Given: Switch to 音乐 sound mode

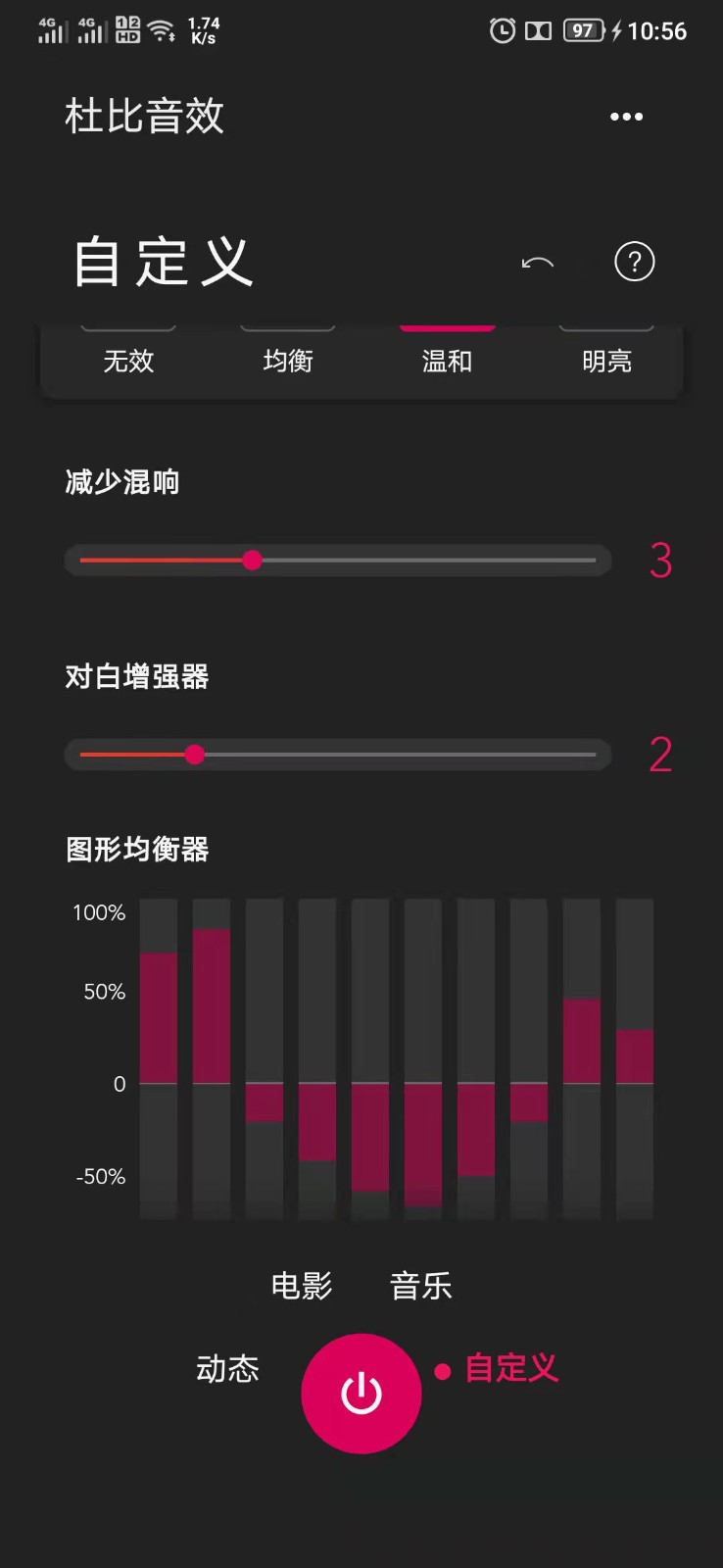Looking at the screenshot, I should [x=420, y=1286].
